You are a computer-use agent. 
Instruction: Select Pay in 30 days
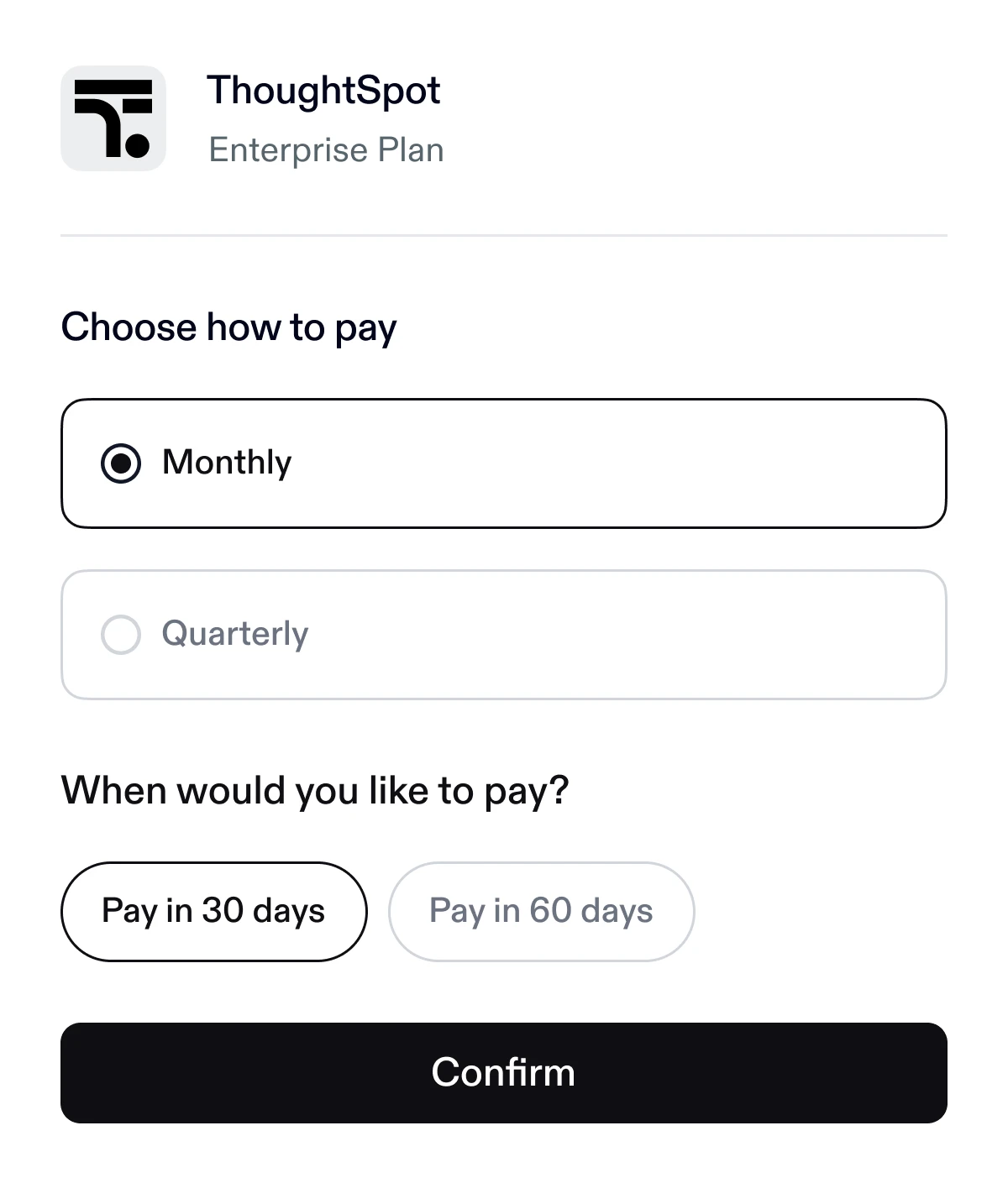point(213,911)
